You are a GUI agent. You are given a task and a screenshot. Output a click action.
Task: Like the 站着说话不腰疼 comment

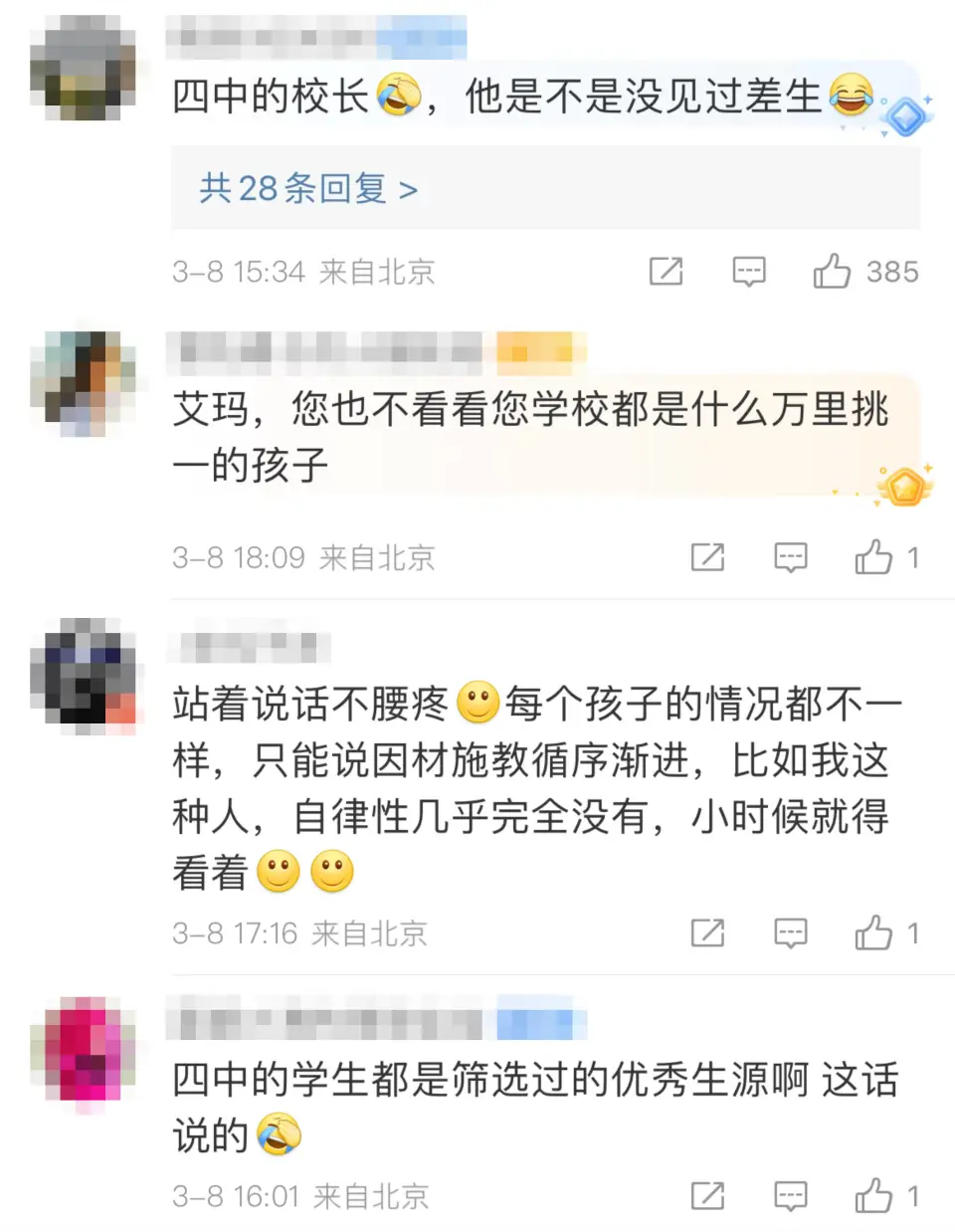pos(873,933)
